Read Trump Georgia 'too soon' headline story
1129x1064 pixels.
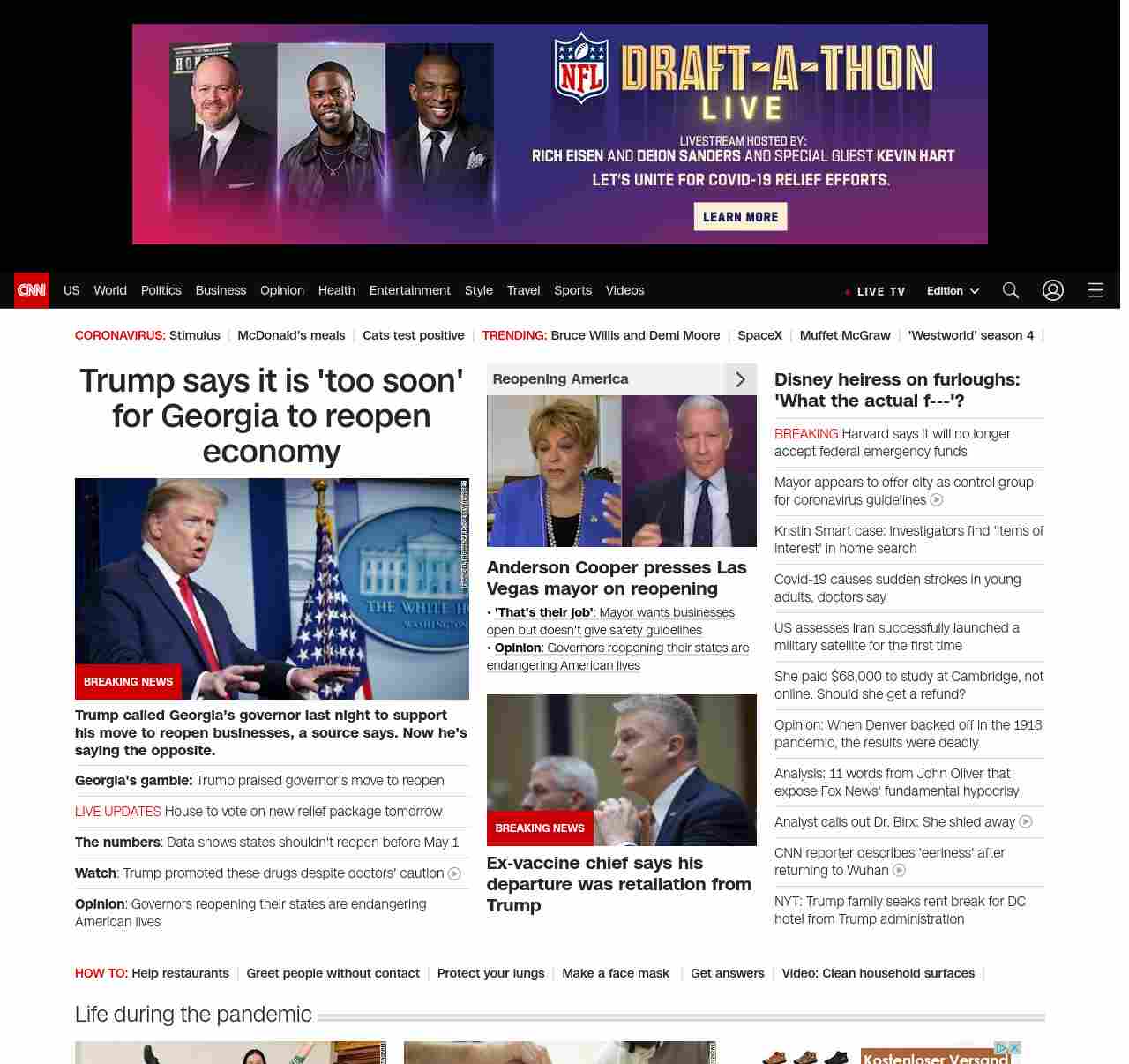(x=271, y=416)
